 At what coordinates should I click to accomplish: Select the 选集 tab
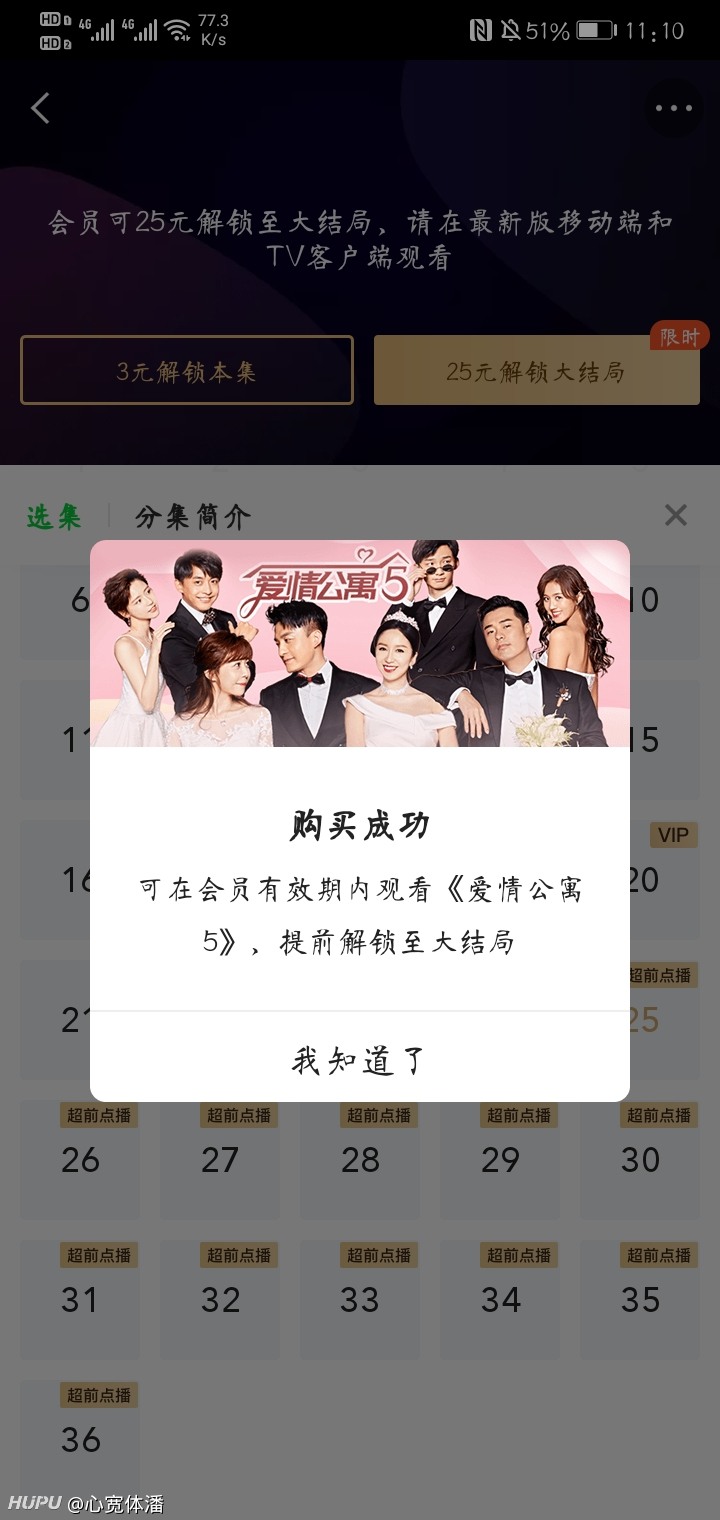[54, 517]
